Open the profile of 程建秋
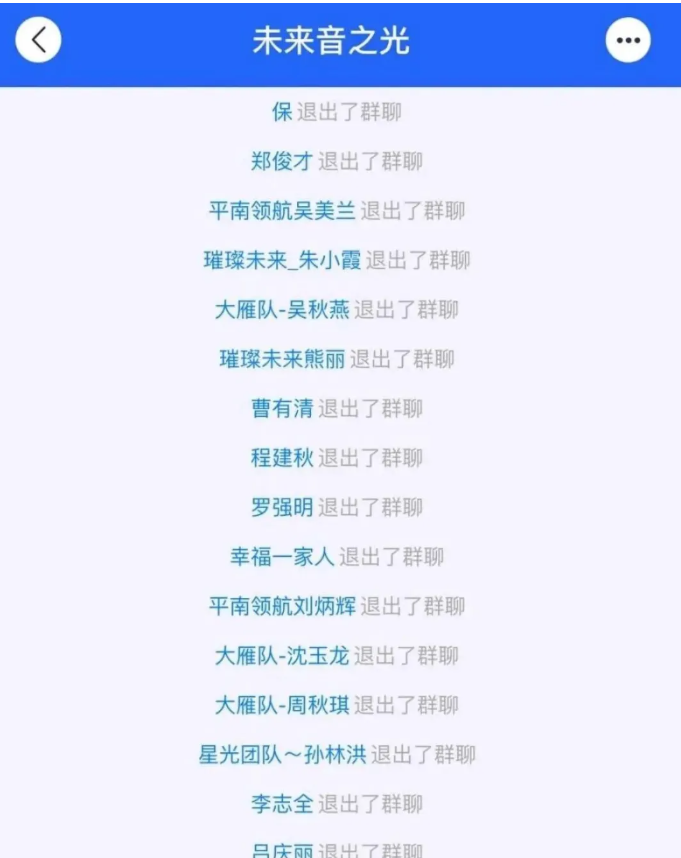The height and width of the screenshot is (858, 681). pos(282,458)
